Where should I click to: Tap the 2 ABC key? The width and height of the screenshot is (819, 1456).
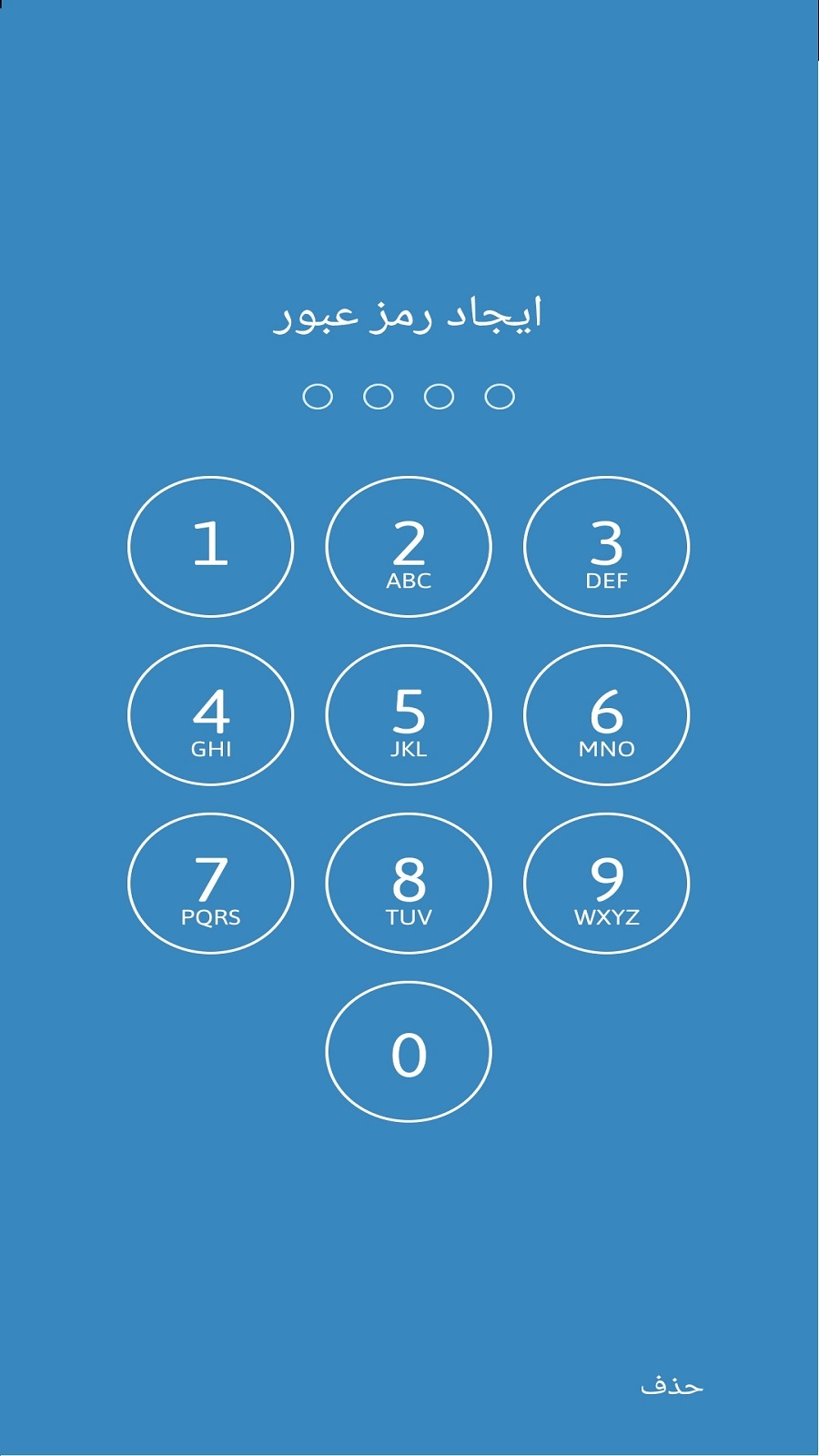(x=409, y=546)
